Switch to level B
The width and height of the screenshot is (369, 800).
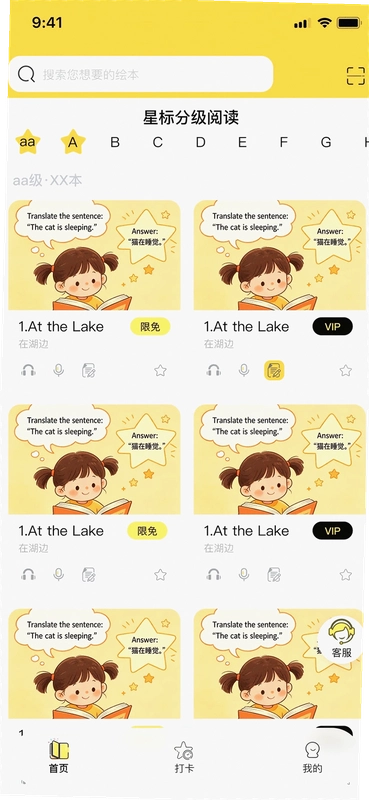[115, 142]
